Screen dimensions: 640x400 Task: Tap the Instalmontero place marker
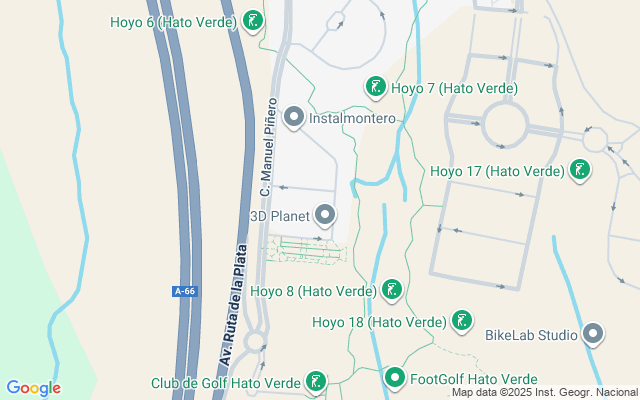[x=294, y=118]
